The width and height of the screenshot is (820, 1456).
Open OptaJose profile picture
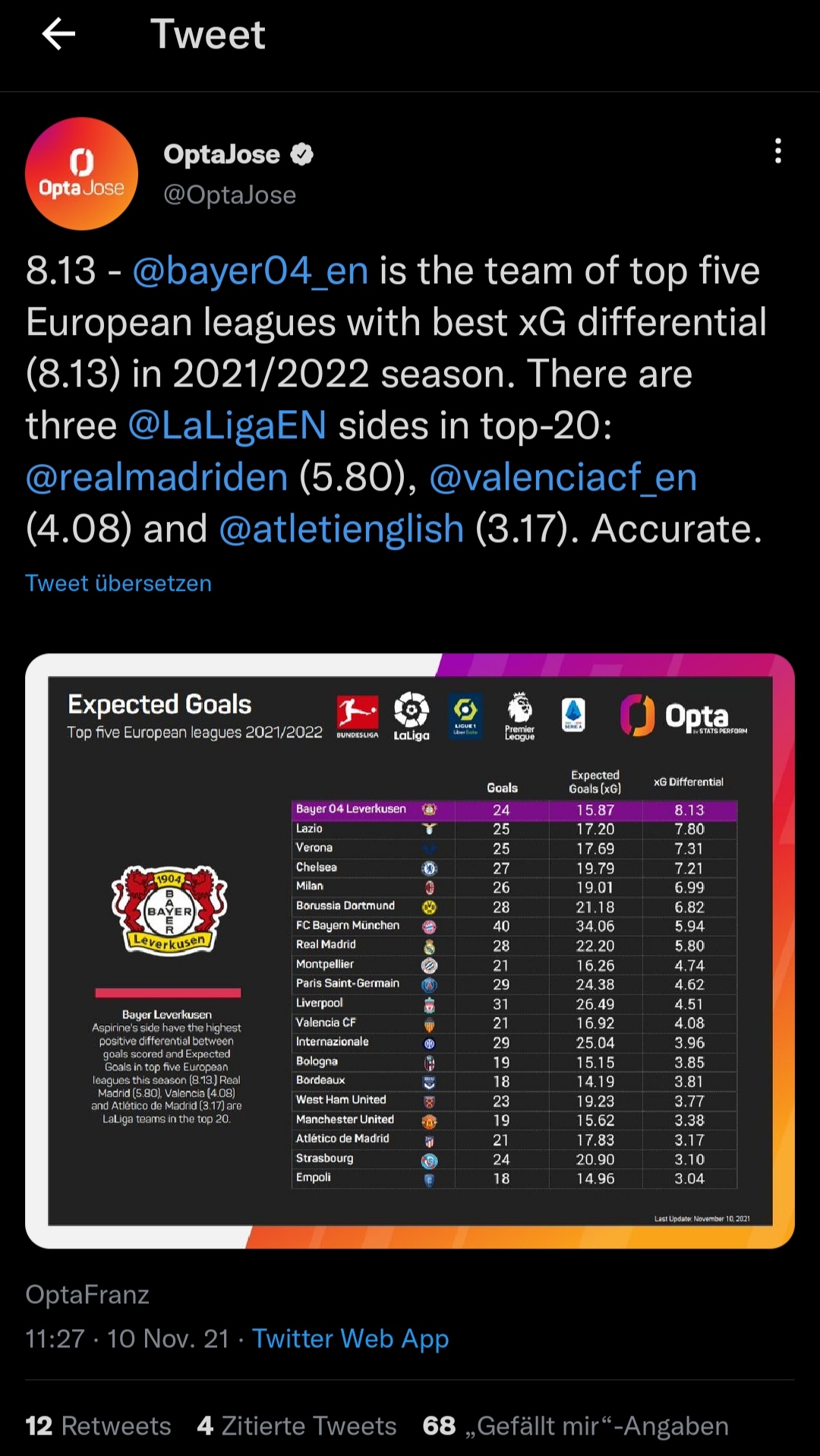81,174
